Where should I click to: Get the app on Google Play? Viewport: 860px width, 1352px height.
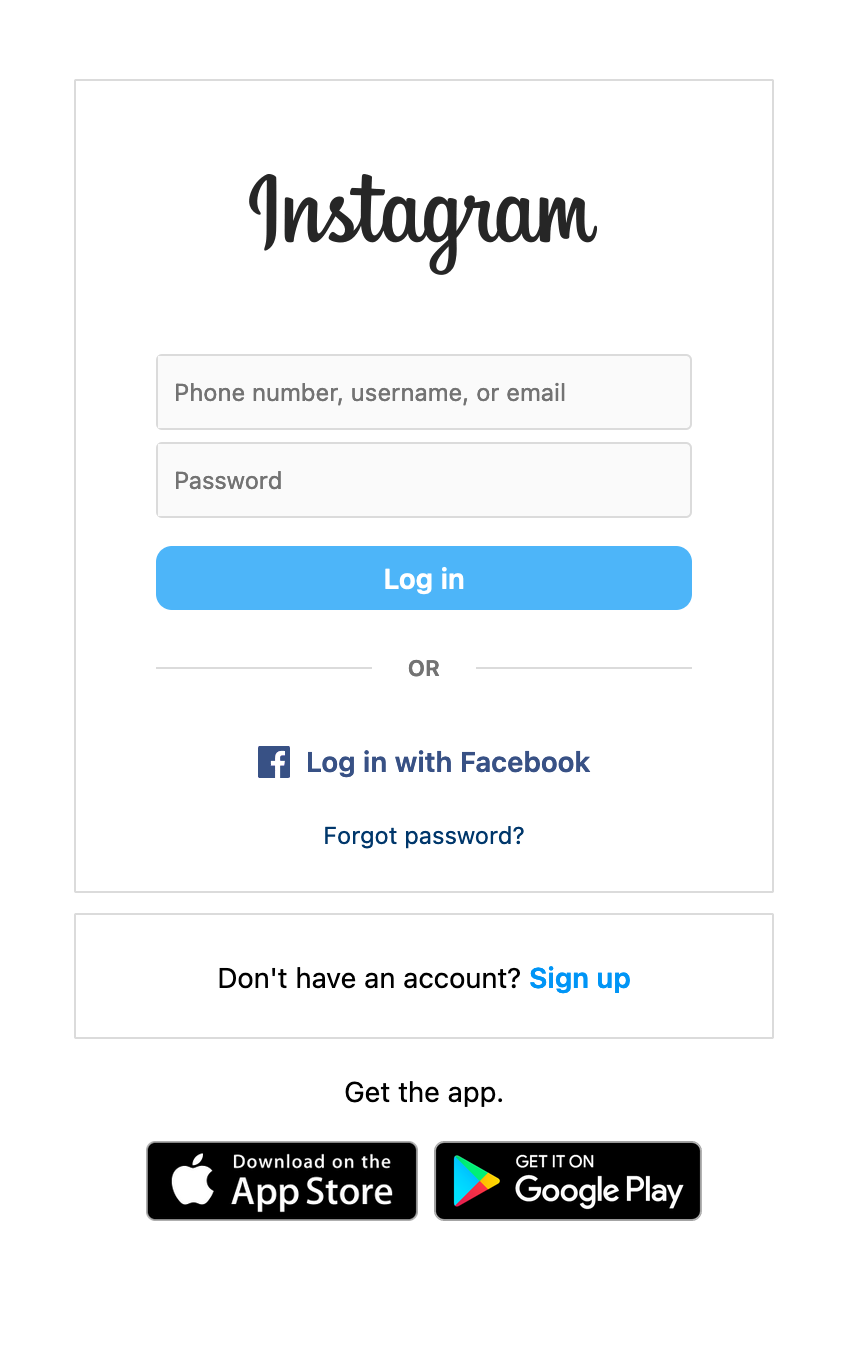coord(567,1181)
